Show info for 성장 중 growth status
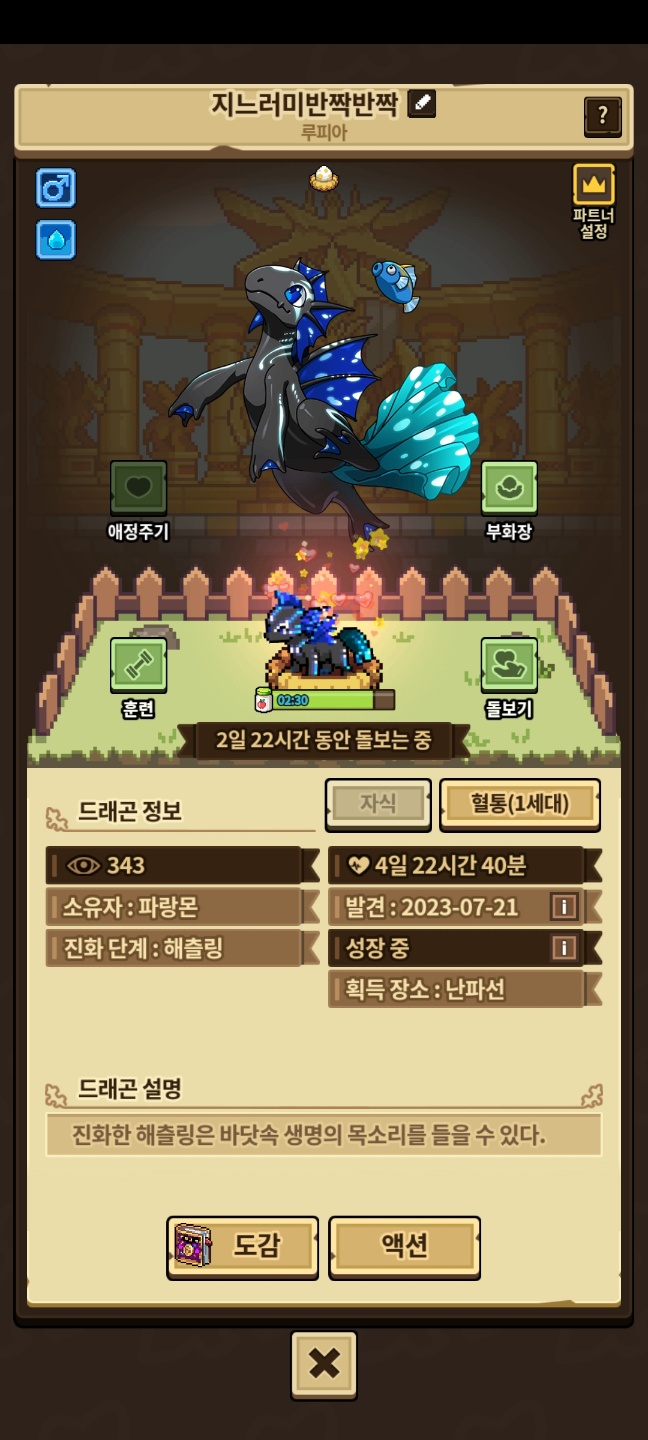Screen dimensions: 648x1440 coord(564,948)
